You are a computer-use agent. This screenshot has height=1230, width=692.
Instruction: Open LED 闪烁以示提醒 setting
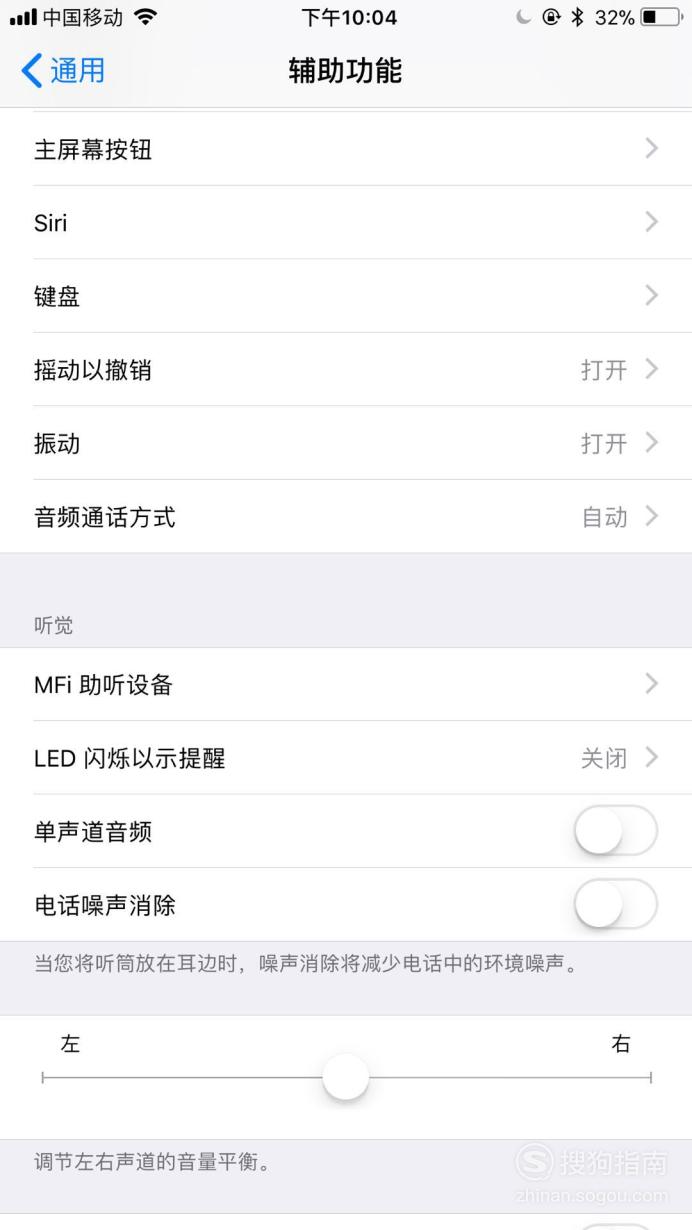coord(346,758)
